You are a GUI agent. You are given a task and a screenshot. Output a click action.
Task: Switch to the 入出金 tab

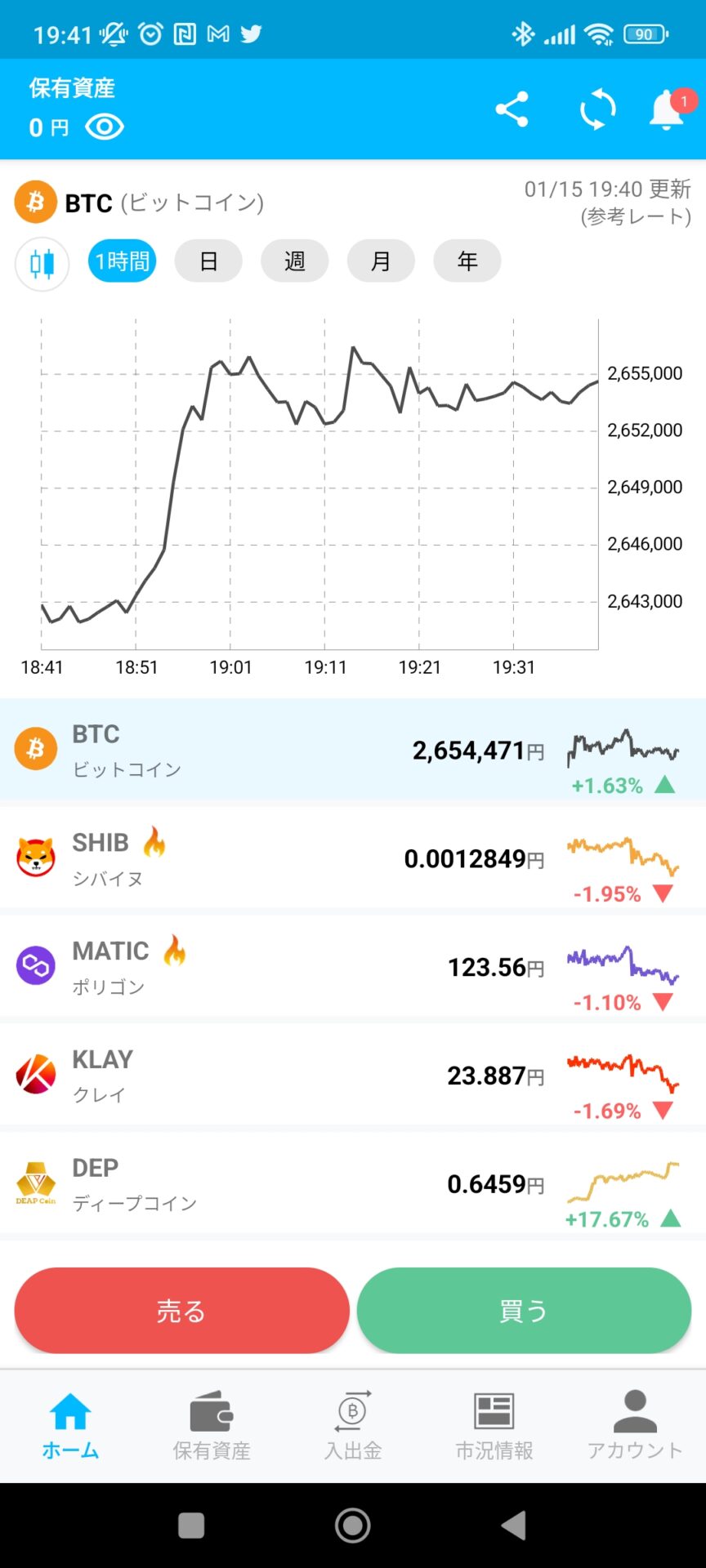353,1426
